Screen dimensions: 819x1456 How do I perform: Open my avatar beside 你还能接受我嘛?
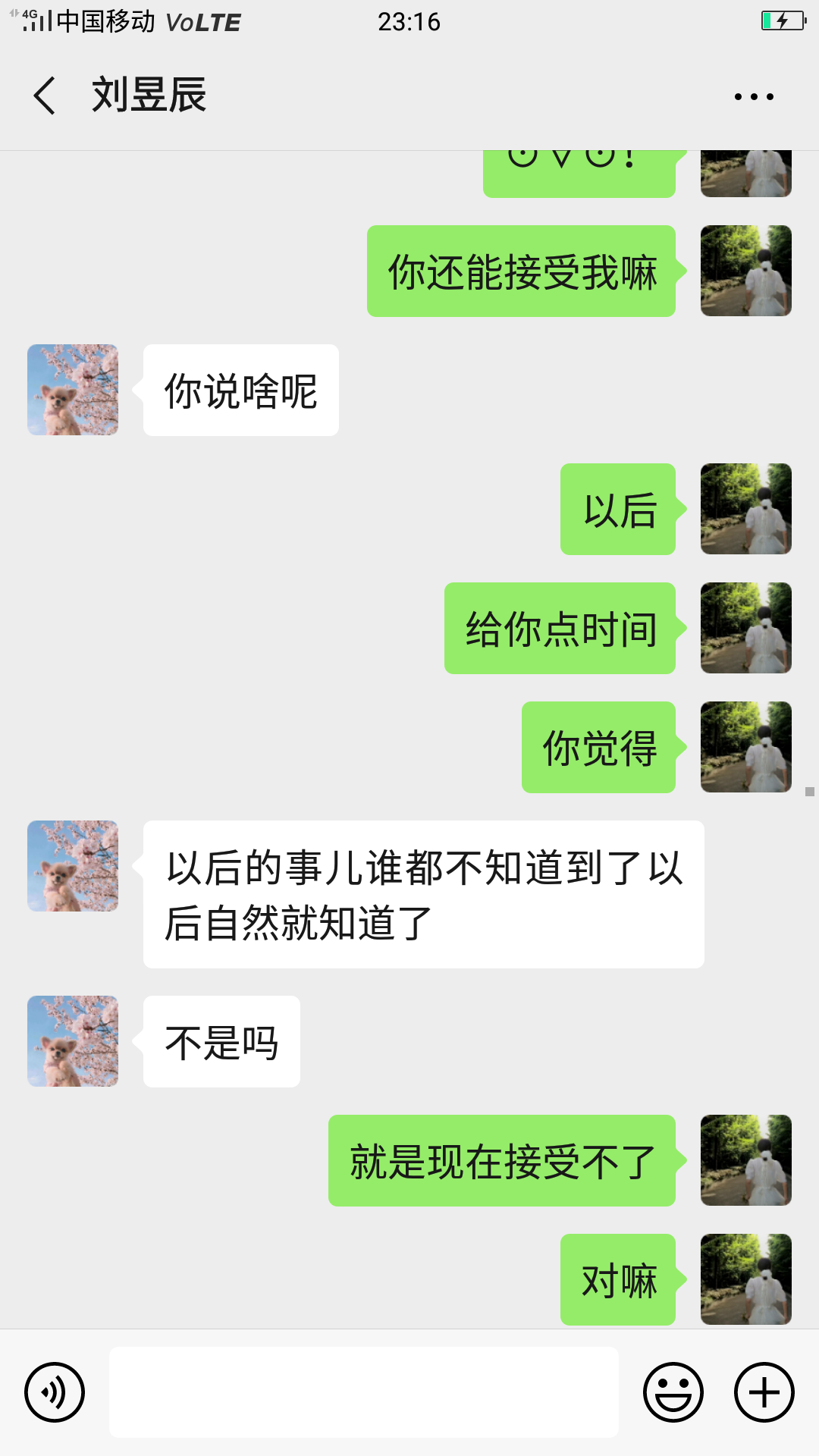tap(746, 271)
